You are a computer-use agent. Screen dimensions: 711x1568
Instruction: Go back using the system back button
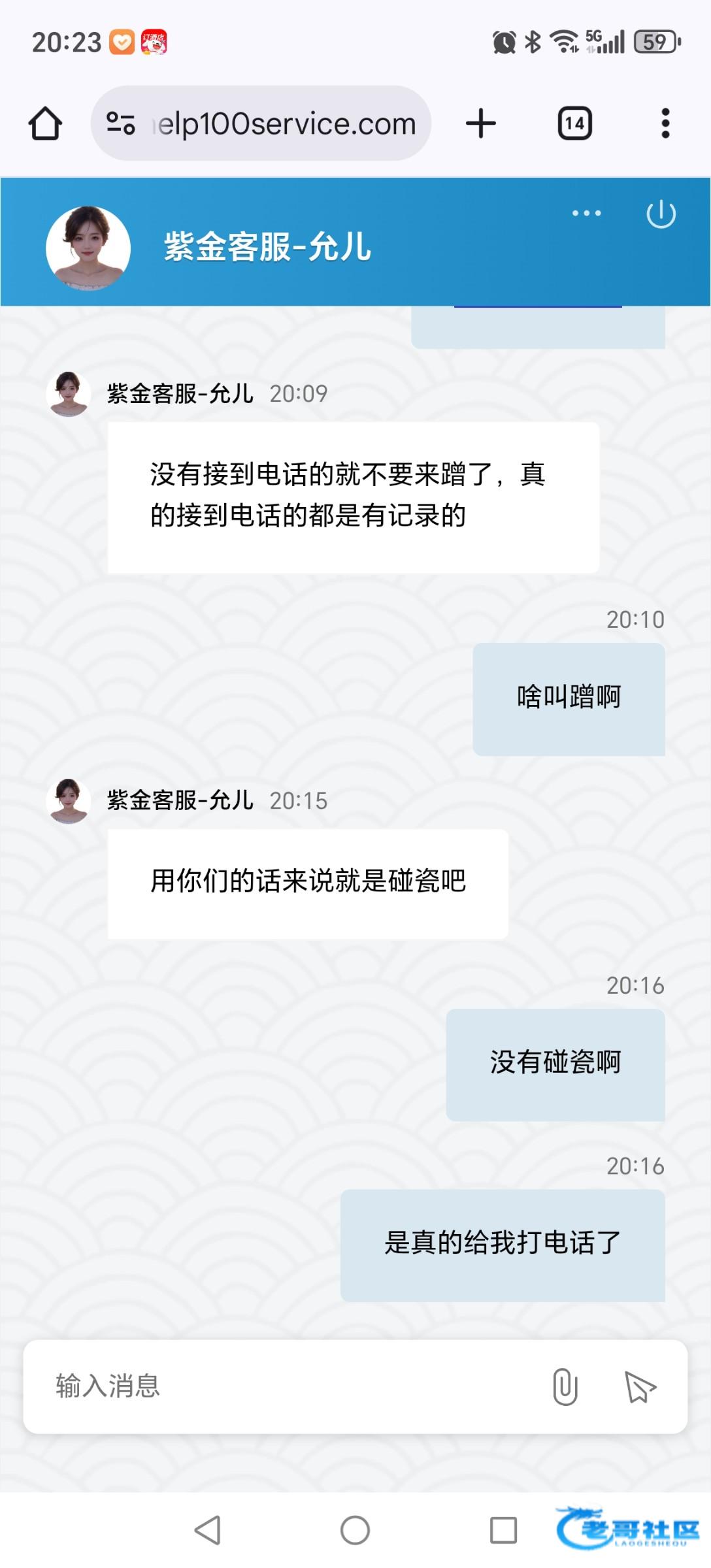(x=208, y=1529)
